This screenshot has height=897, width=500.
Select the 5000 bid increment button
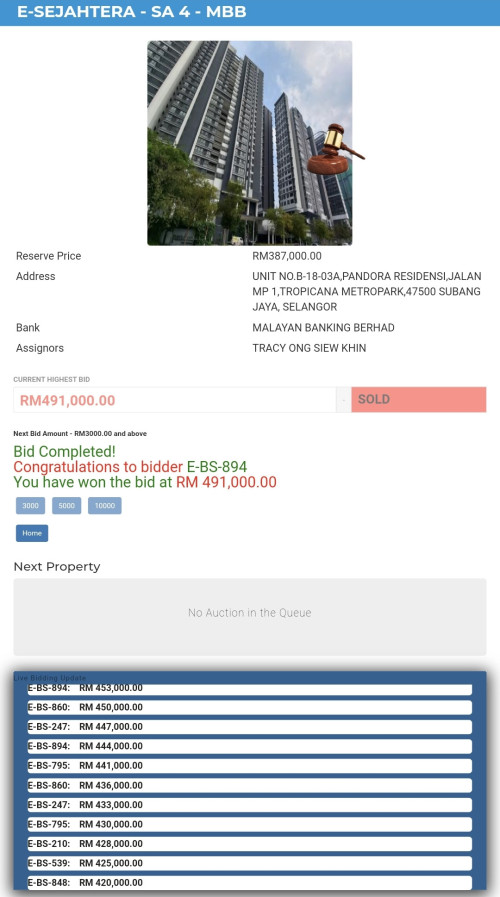pyautogui.click(x=66, y=506)
